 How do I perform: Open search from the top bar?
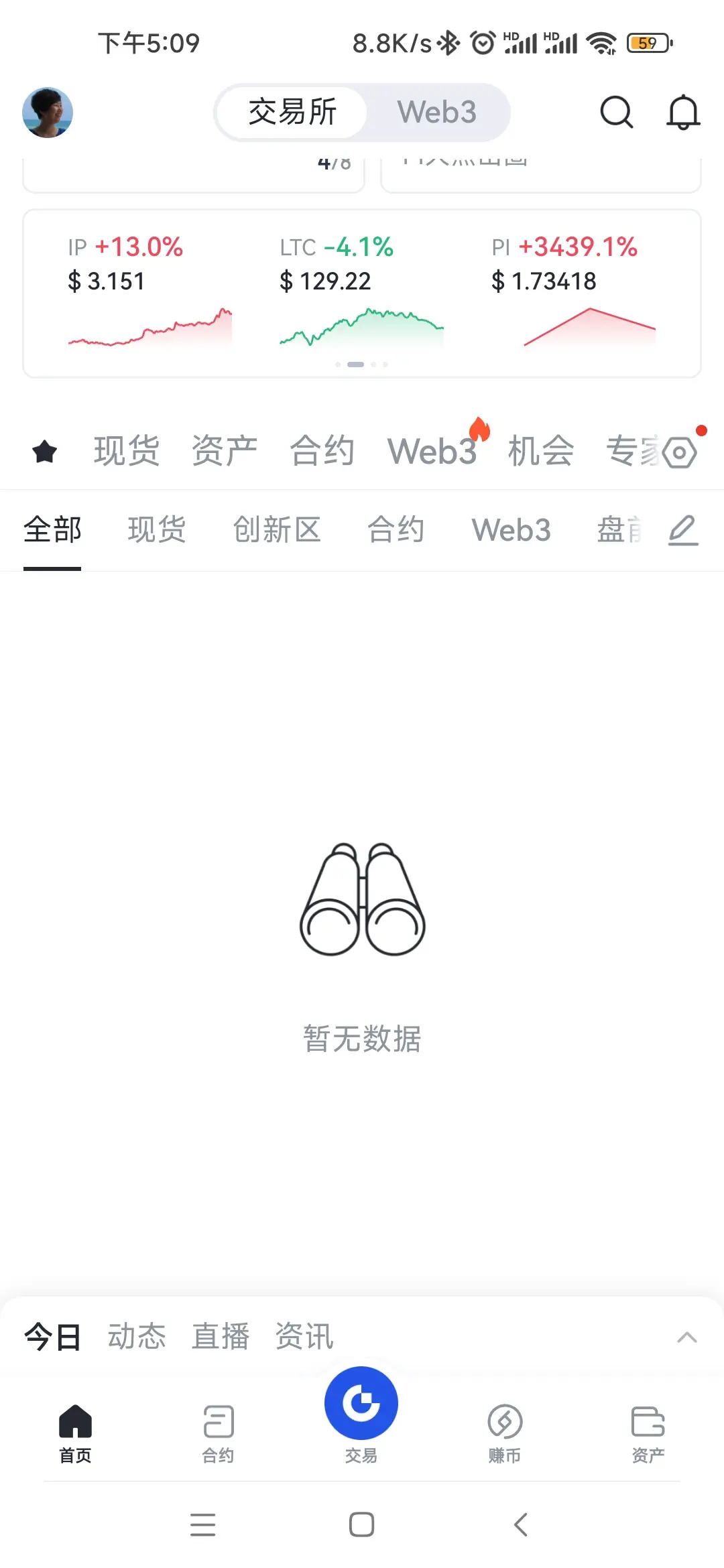pyautogui.click(x=616, y=113)
